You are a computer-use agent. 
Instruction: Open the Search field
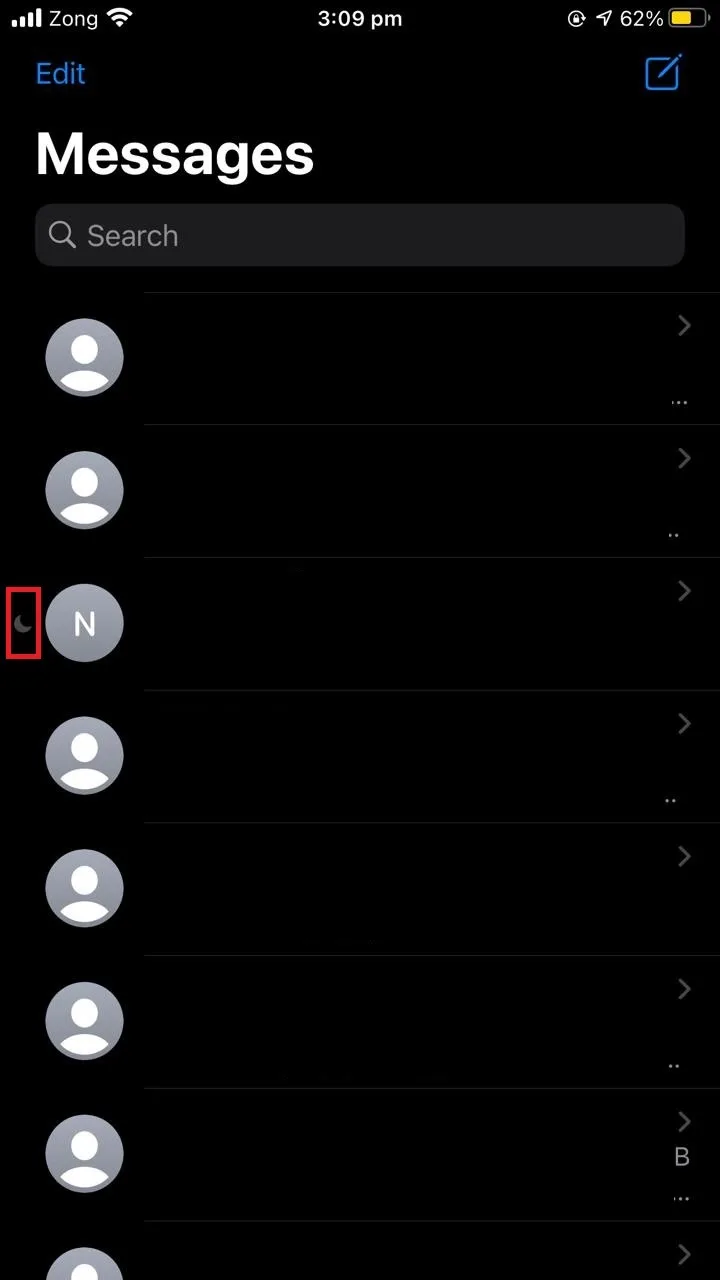tap(360, 236)
